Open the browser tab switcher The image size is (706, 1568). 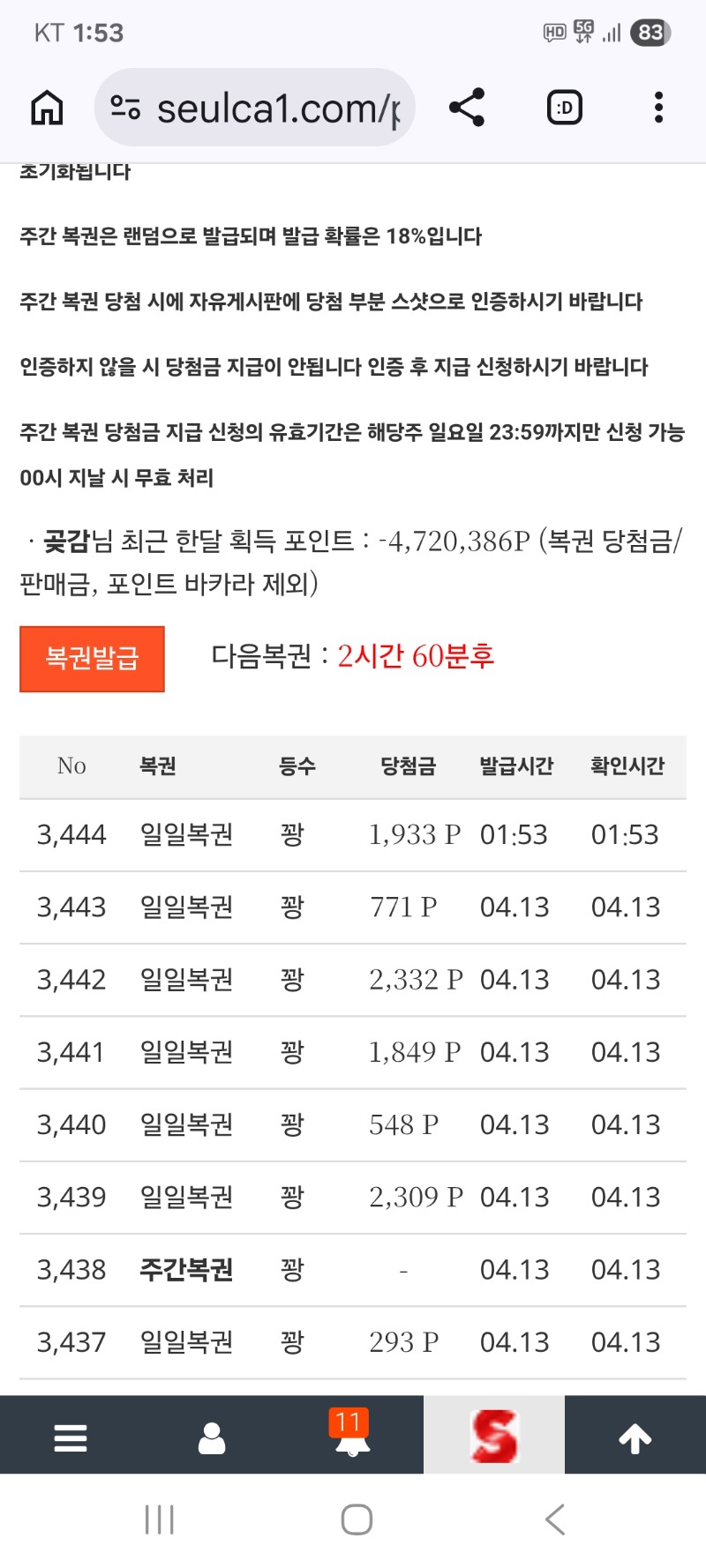pyautogui.click(x=565, y=108)
